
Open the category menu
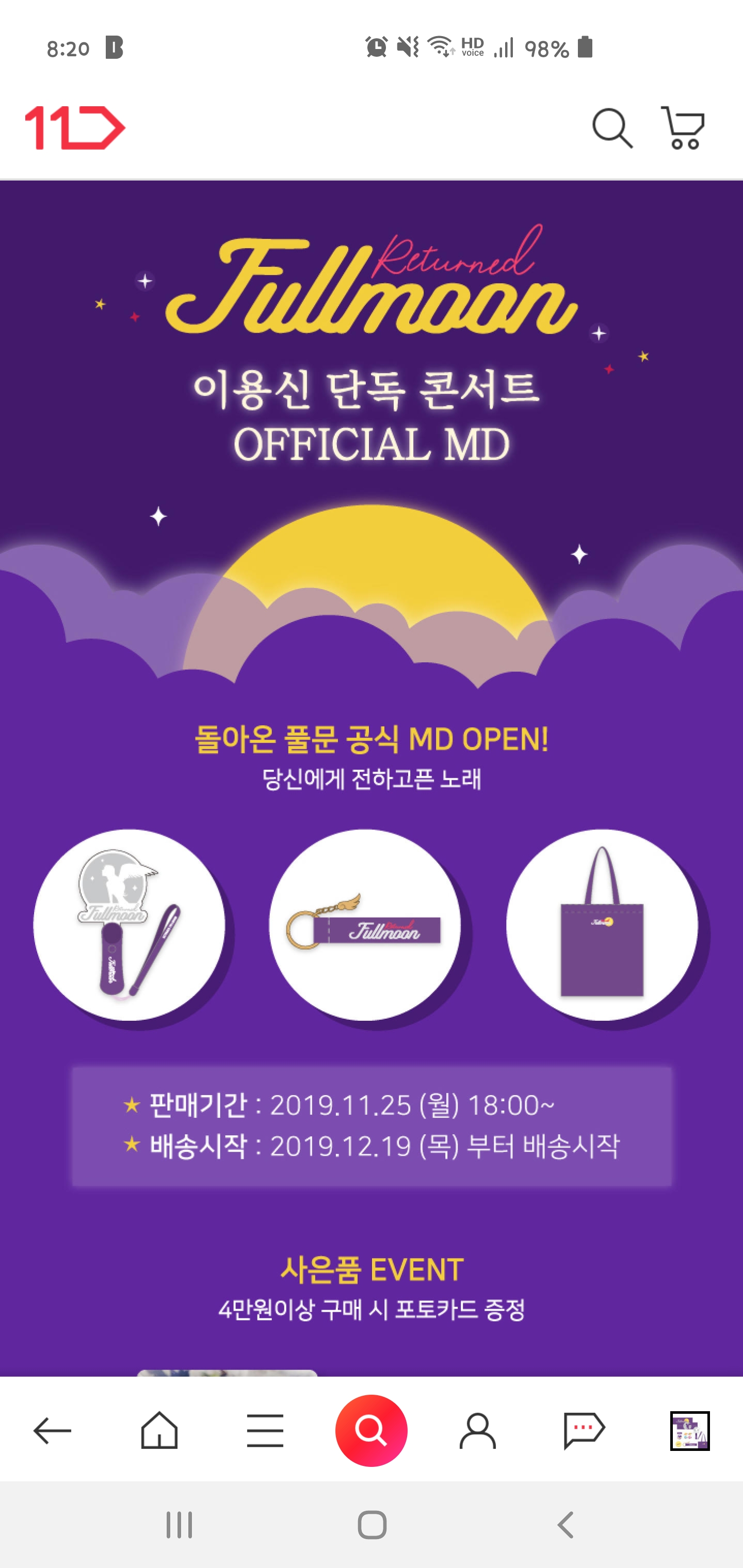coord(265,1430)
